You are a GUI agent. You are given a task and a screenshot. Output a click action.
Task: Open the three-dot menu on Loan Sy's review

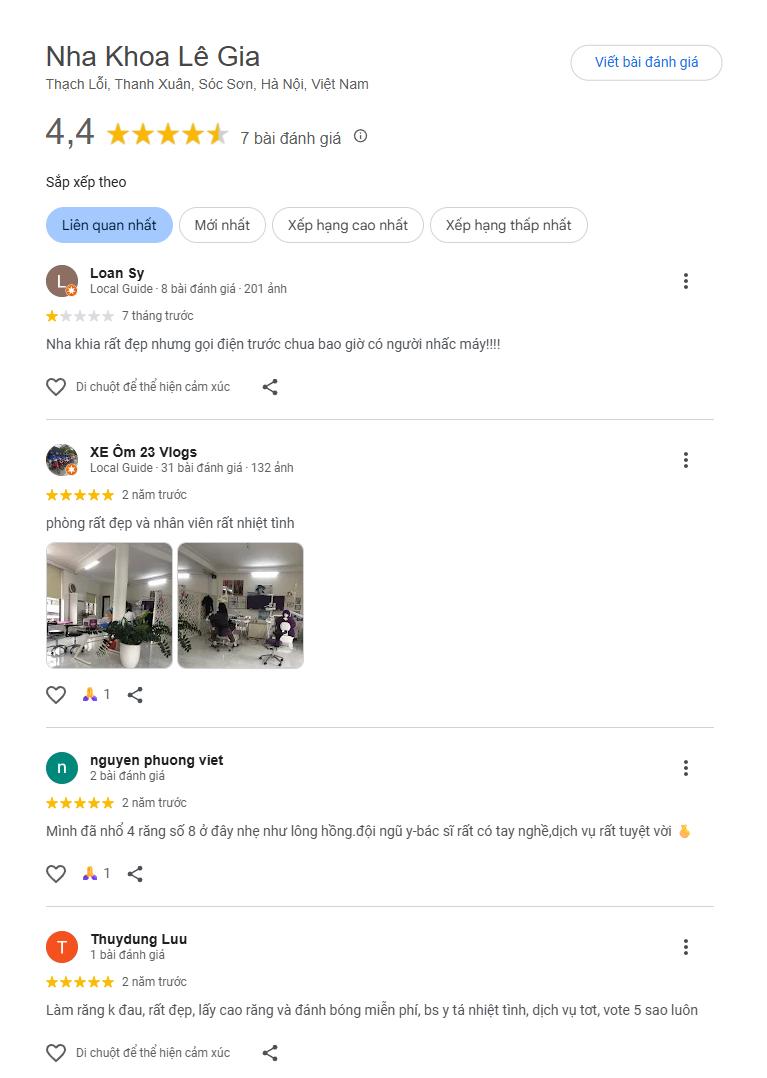pyautogui.click(x=686, y=281)
